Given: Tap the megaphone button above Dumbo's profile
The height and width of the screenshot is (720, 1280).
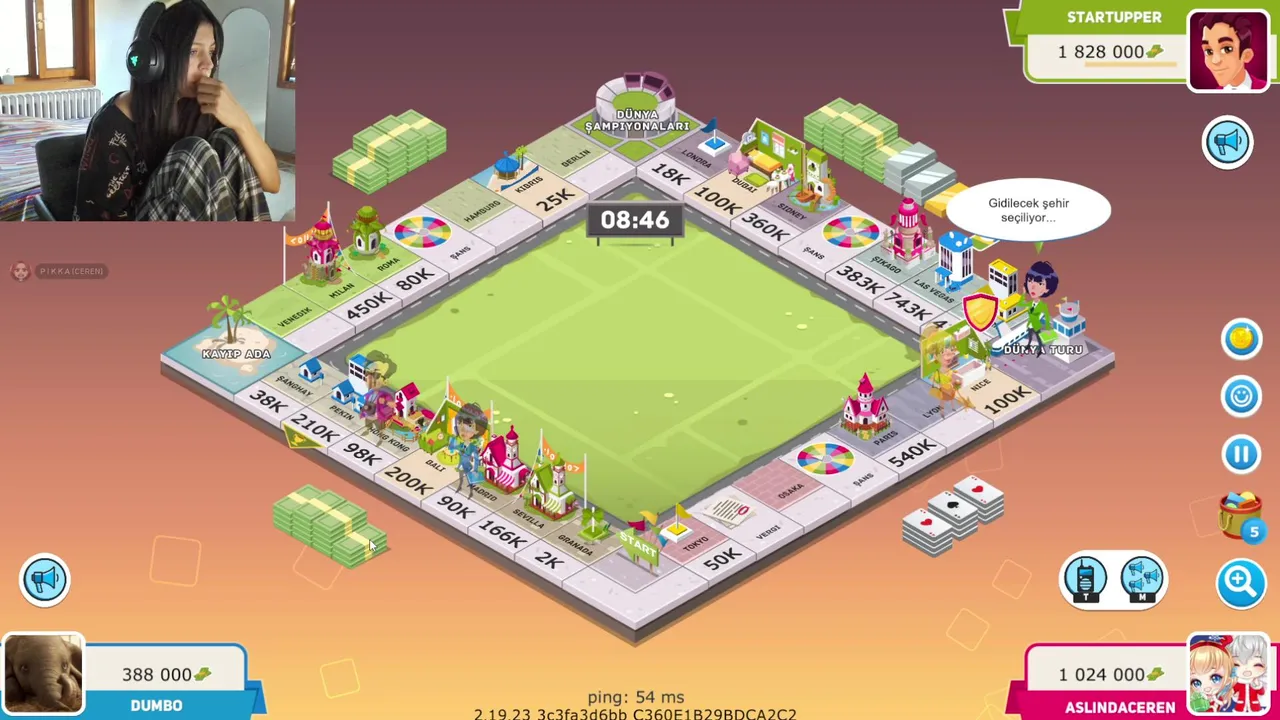Looking at the screenshot, I should [45, 579].
